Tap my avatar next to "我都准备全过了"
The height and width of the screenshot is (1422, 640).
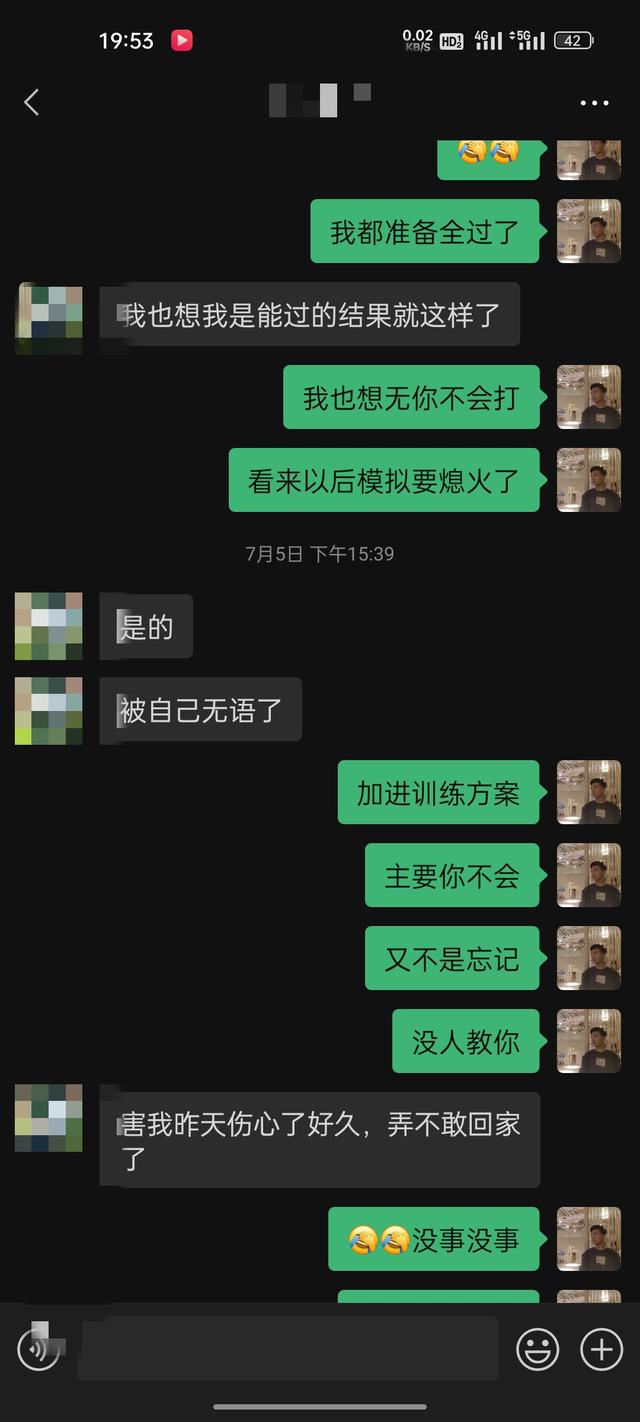pos(588,231)
